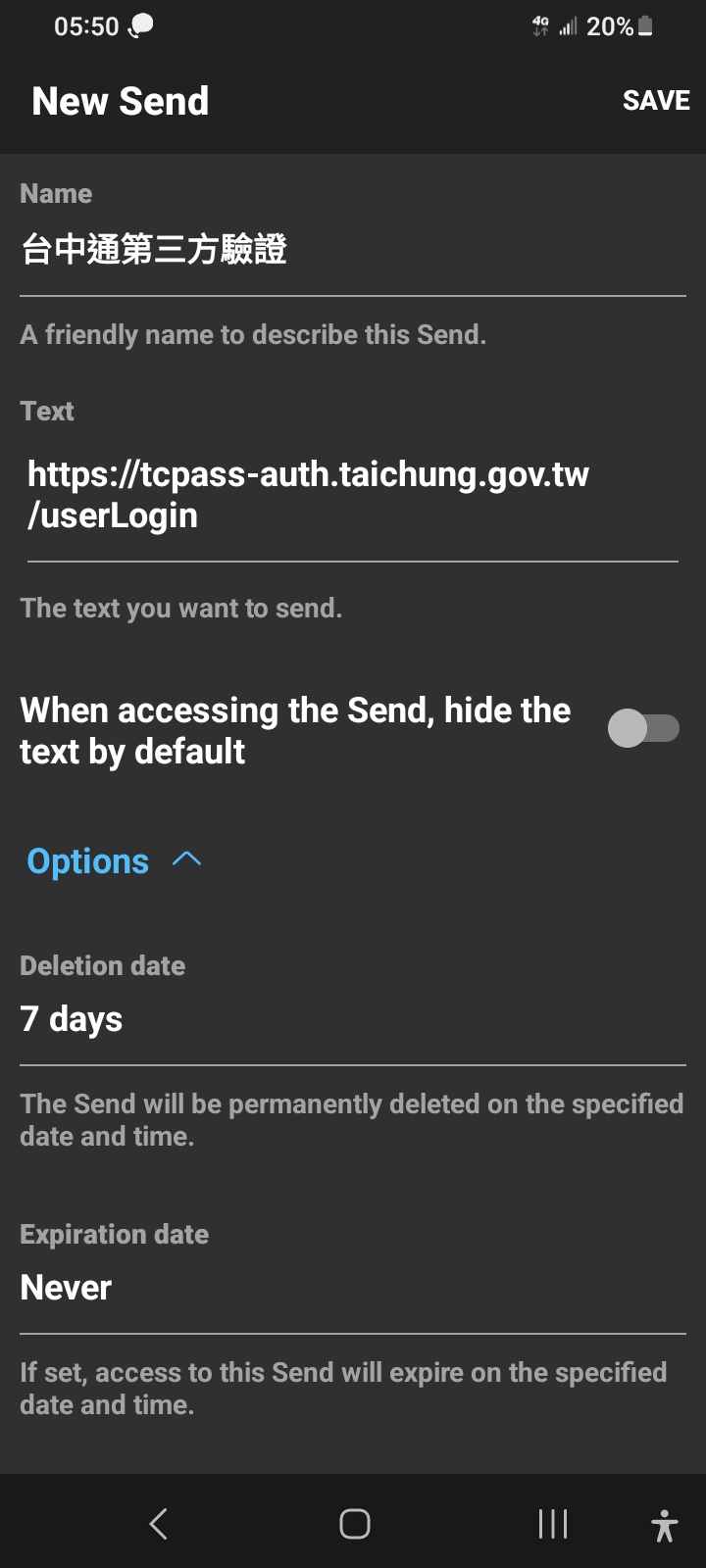The image size is (706, 1568).
Task: Open the recent apps view
Action: pyautogui.click(x=553, y=1523)
